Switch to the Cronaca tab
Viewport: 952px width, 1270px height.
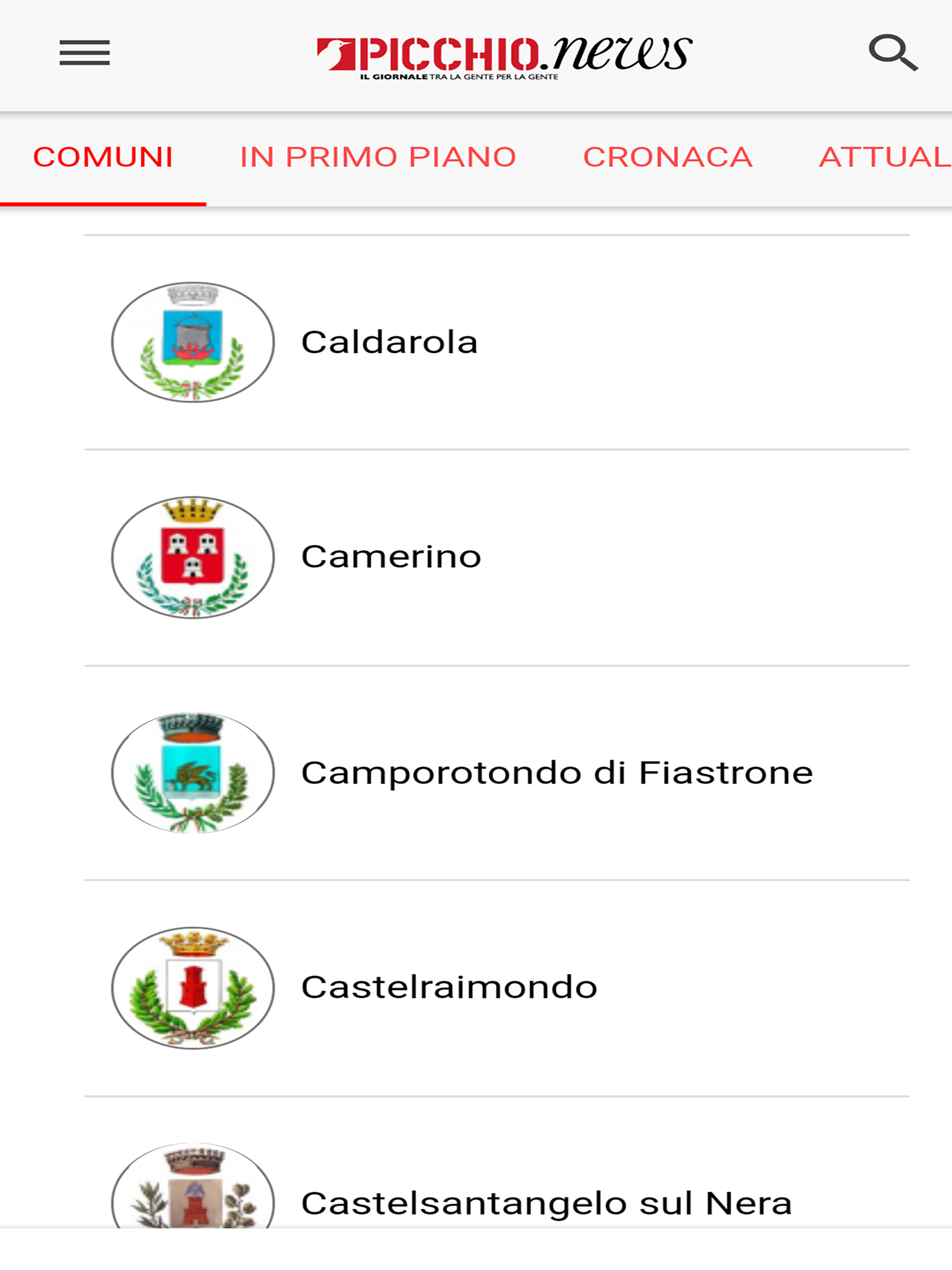(667, 157)
